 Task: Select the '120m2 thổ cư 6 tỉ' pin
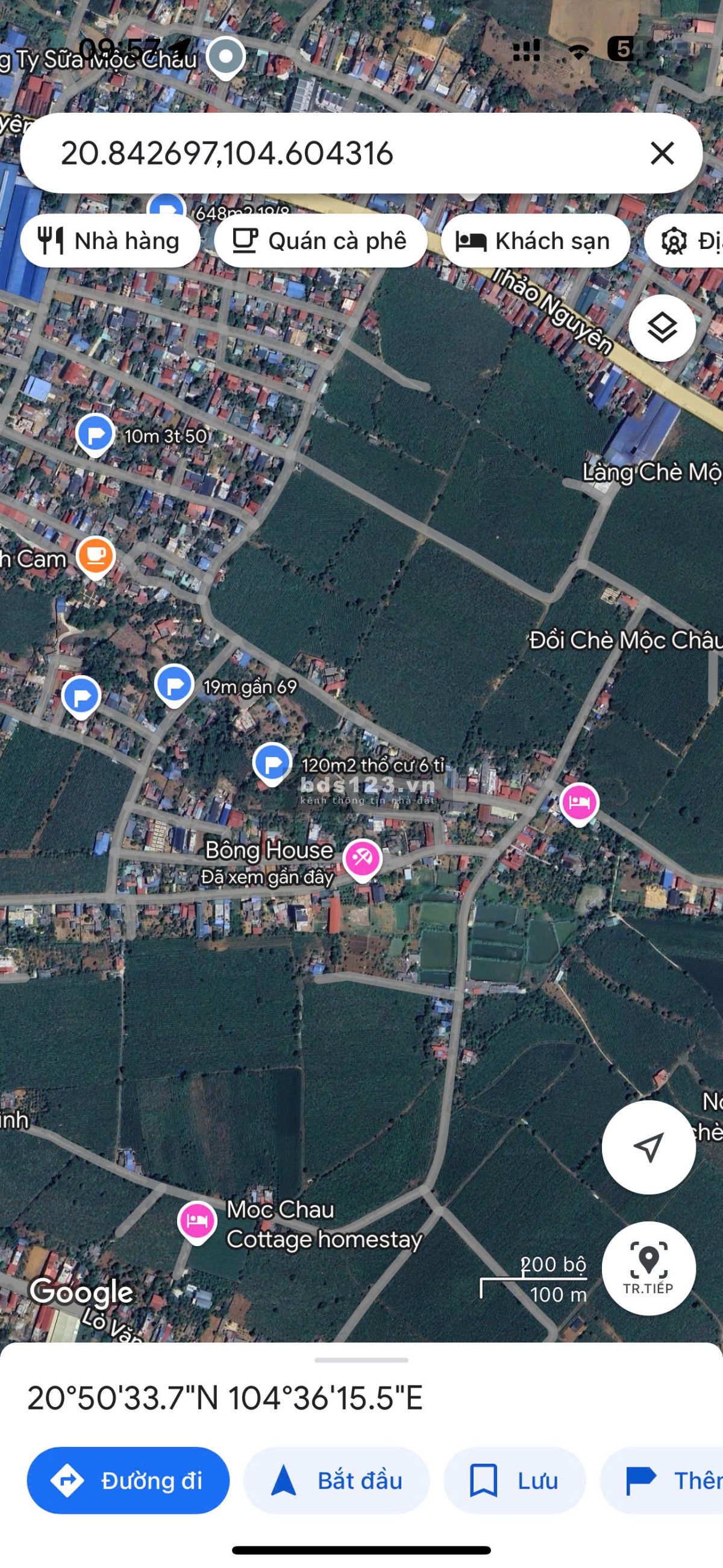(272, 763)
